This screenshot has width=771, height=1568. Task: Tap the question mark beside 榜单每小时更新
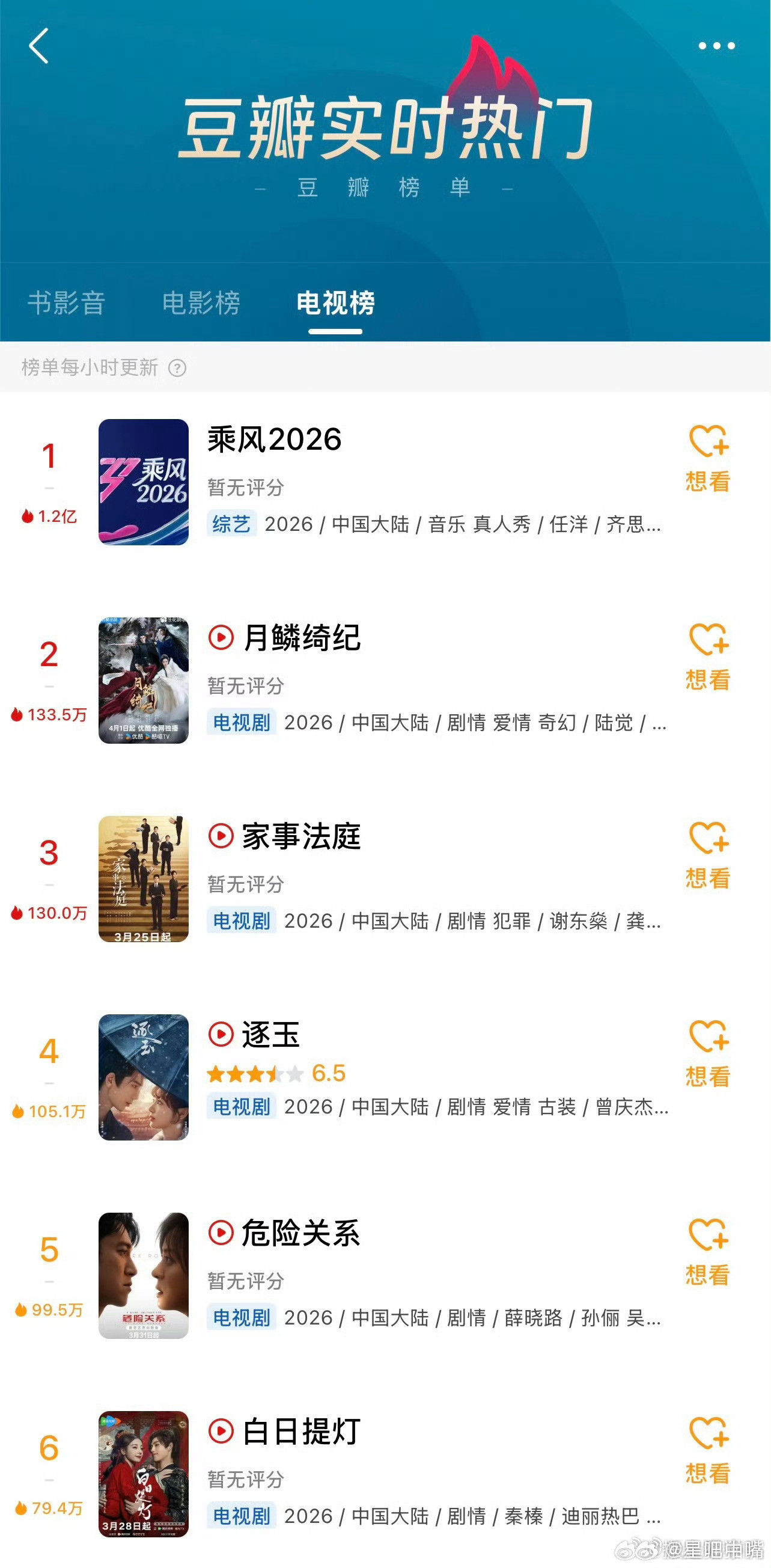tap(177, 369)
